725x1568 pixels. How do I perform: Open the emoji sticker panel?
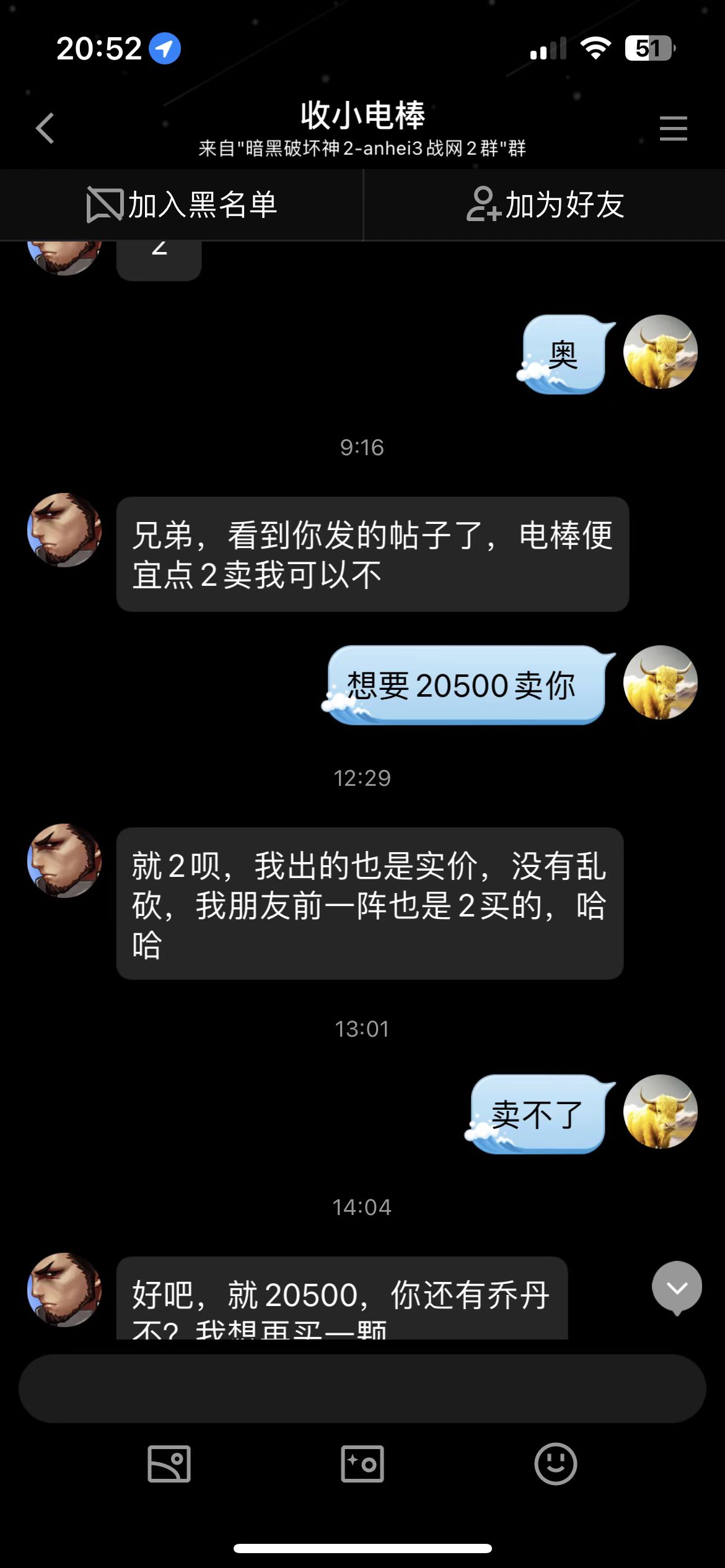(x=555, y=1464)
